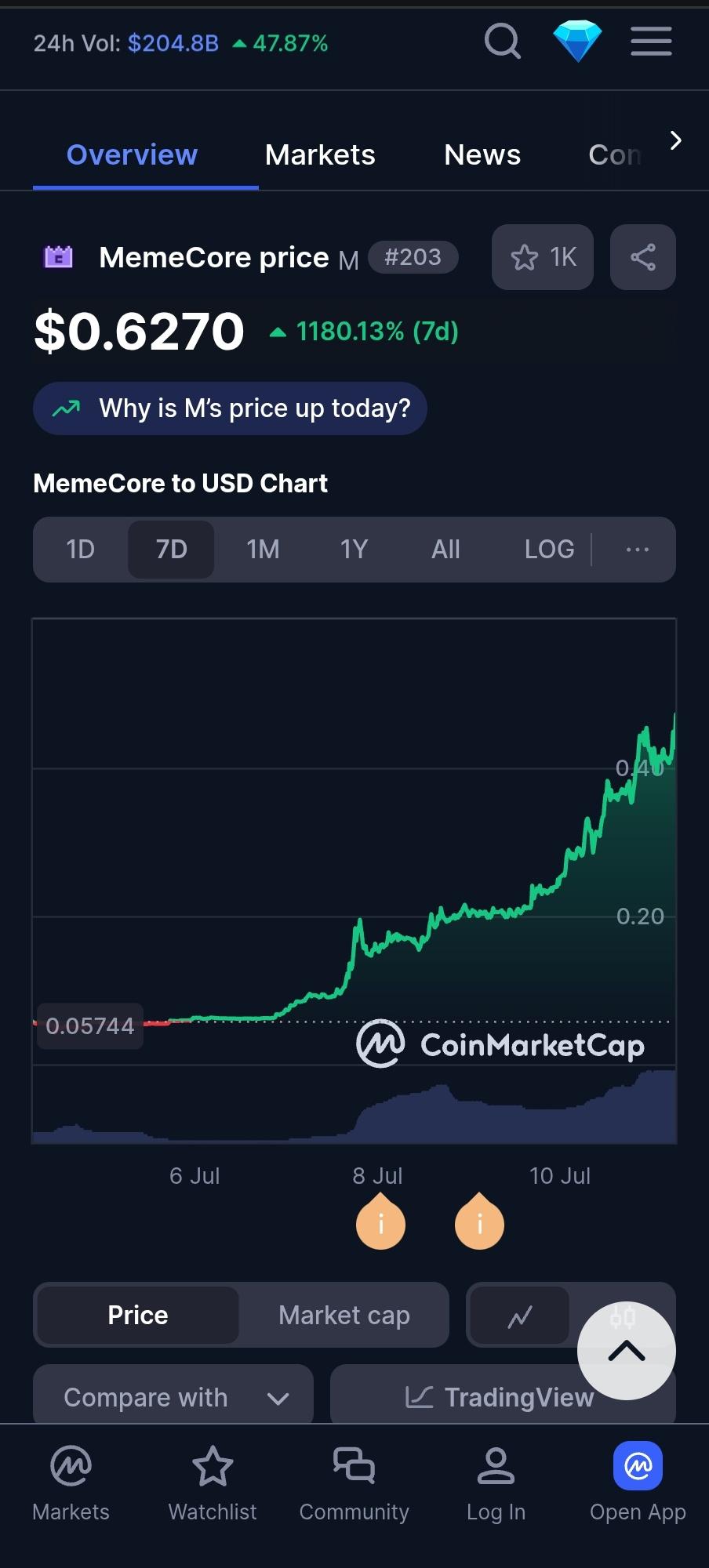Image resolution: width=709 pixels, height=1568 pixels.
Task: Go to the Watchlist in bottom navigation
Action: point(213,1482)
